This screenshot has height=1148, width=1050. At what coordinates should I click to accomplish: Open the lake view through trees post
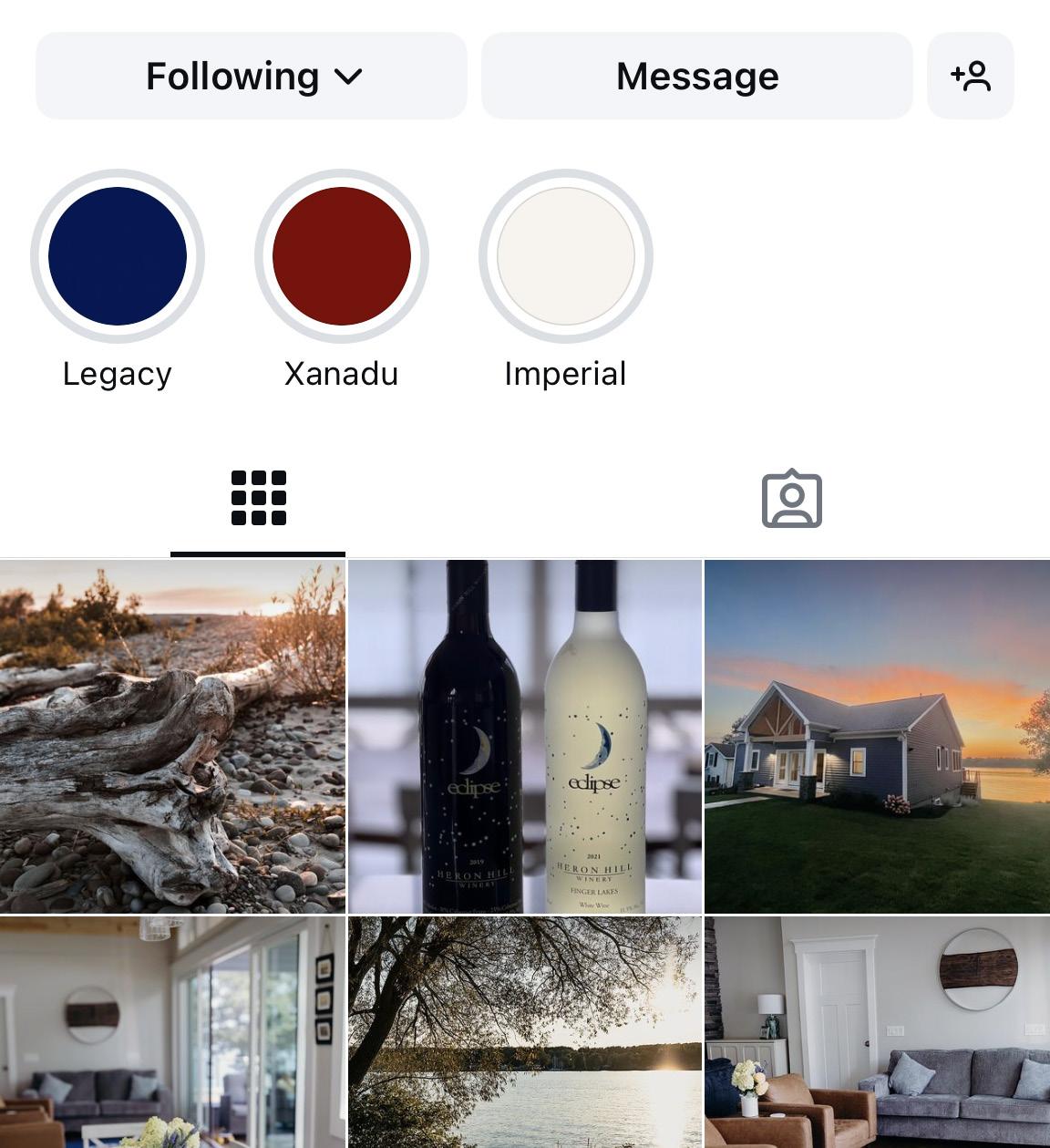point(525,1032)
